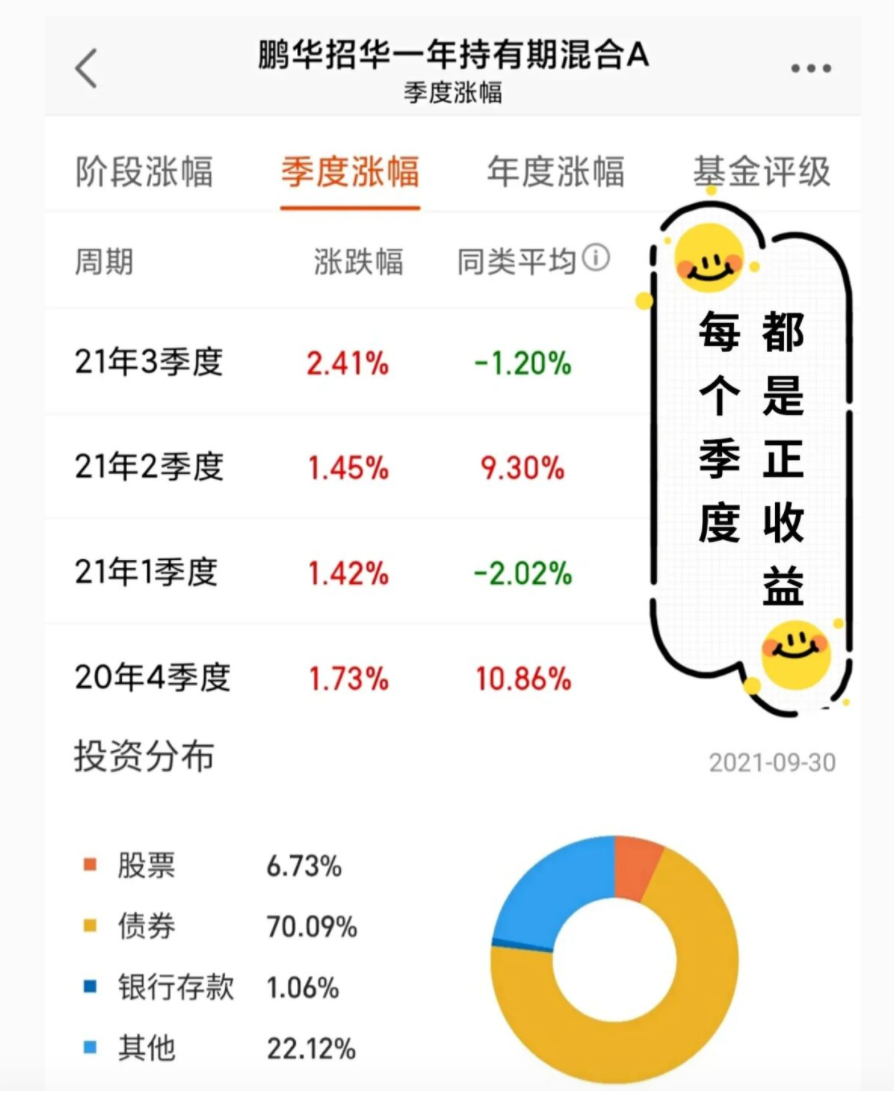The image size is (894, 1096).
Task: Switch to the 阶段涨幅 tab
Action: [x=144, y=172]
